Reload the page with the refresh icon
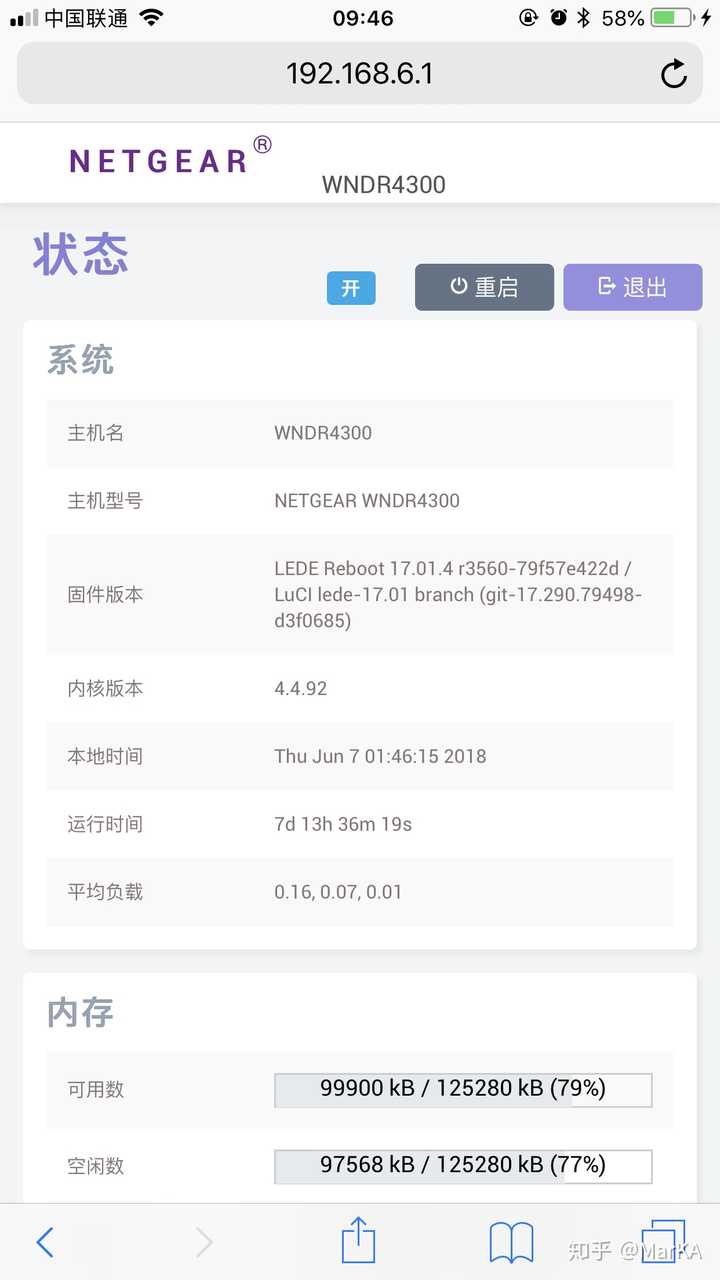Image resolution: width=720 pixels, height=1280 pixels. coord(674,73)
